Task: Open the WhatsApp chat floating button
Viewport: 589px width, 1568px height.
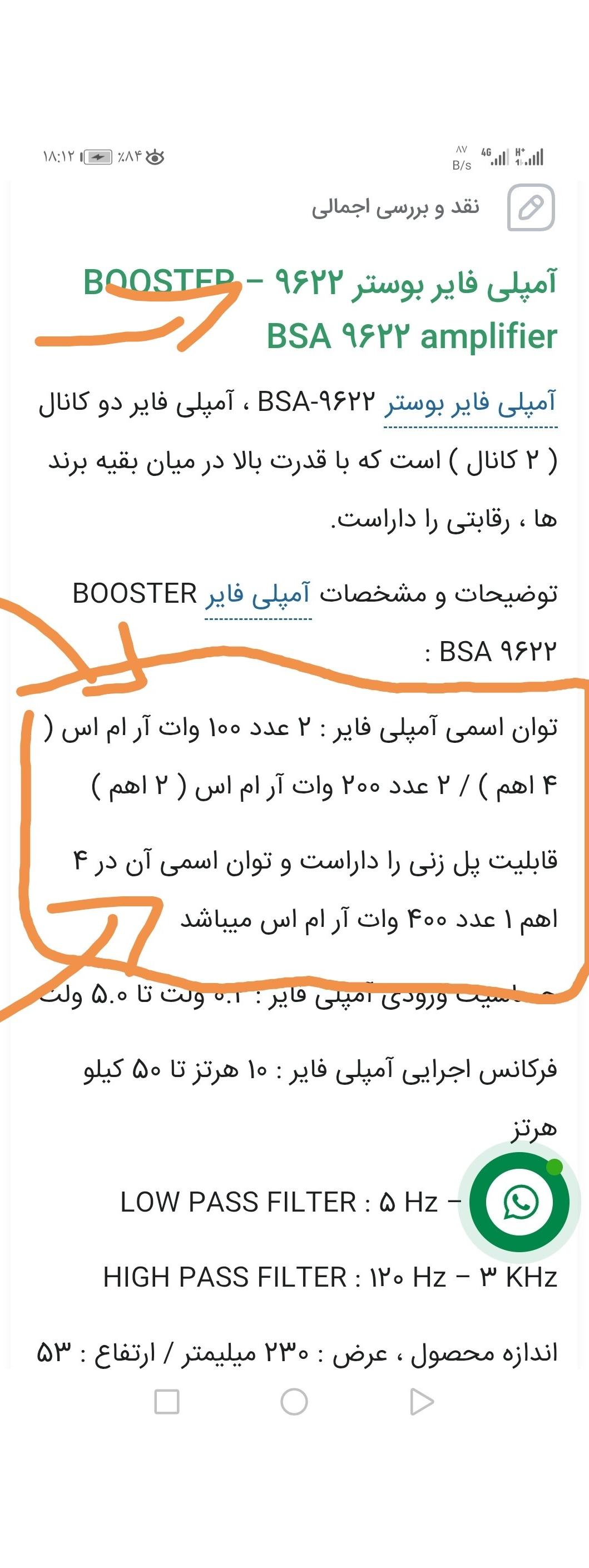Action: click(x=519, y=1203)
